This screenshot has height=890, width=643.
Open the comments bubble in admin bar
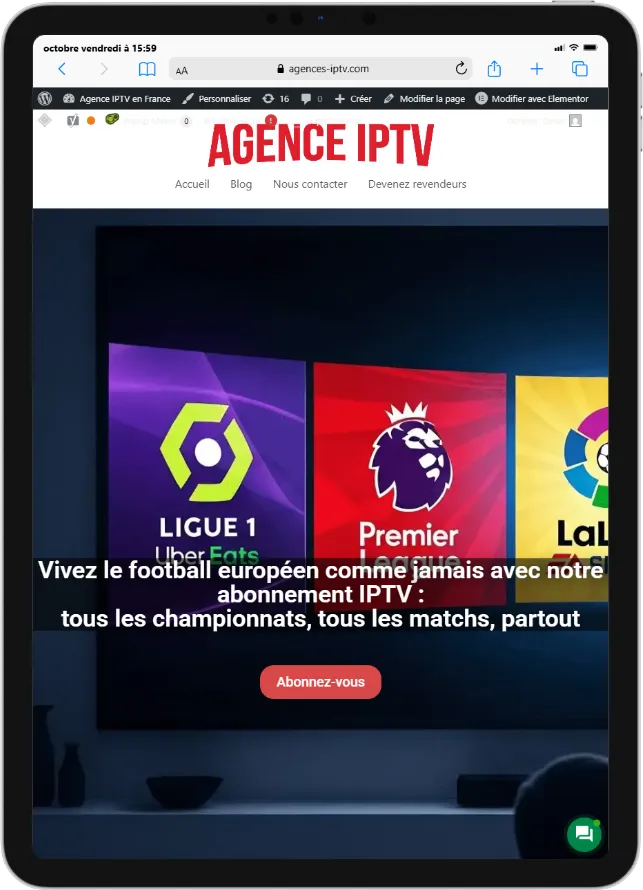coord(311,99)
